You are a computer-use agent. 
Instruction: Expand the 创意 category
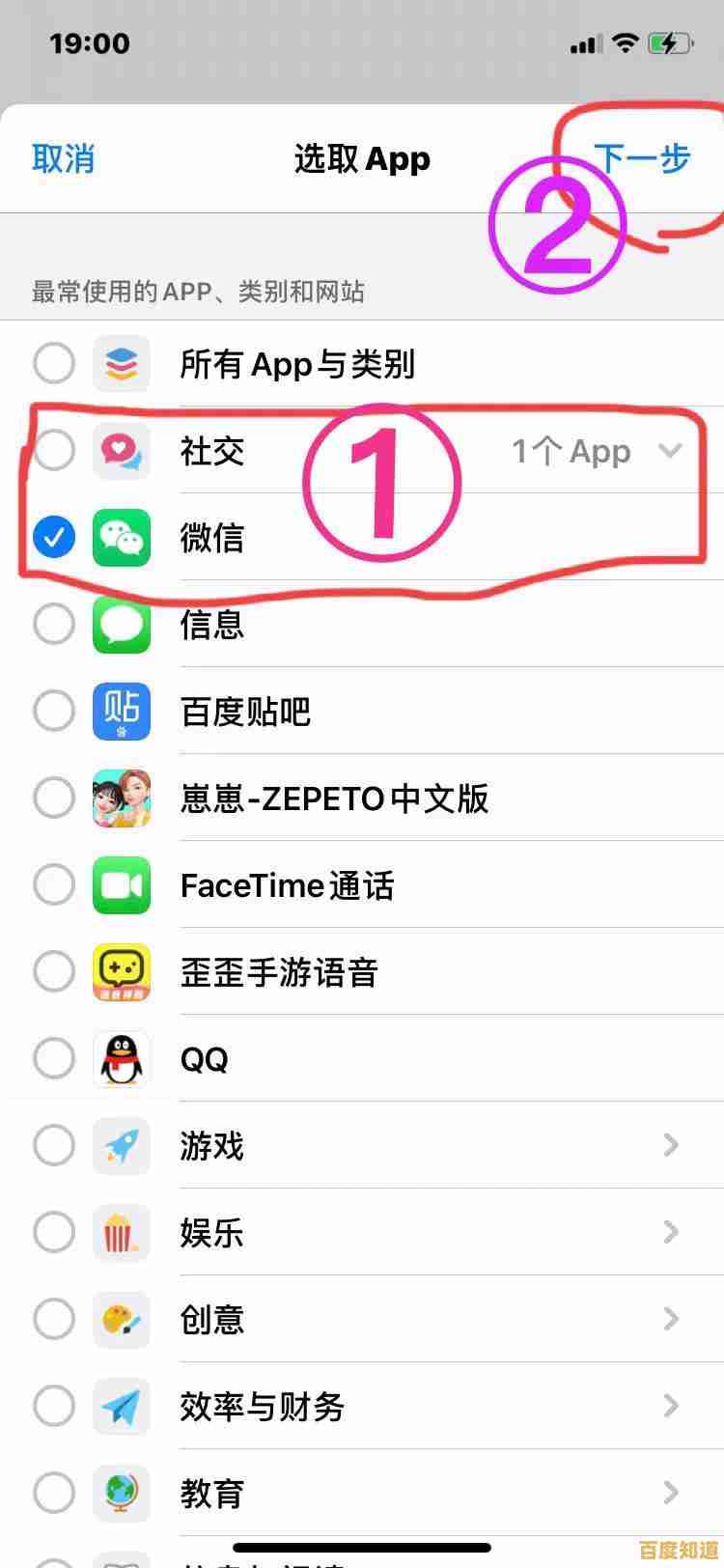pyautogui.click(x=670, y=1320)
